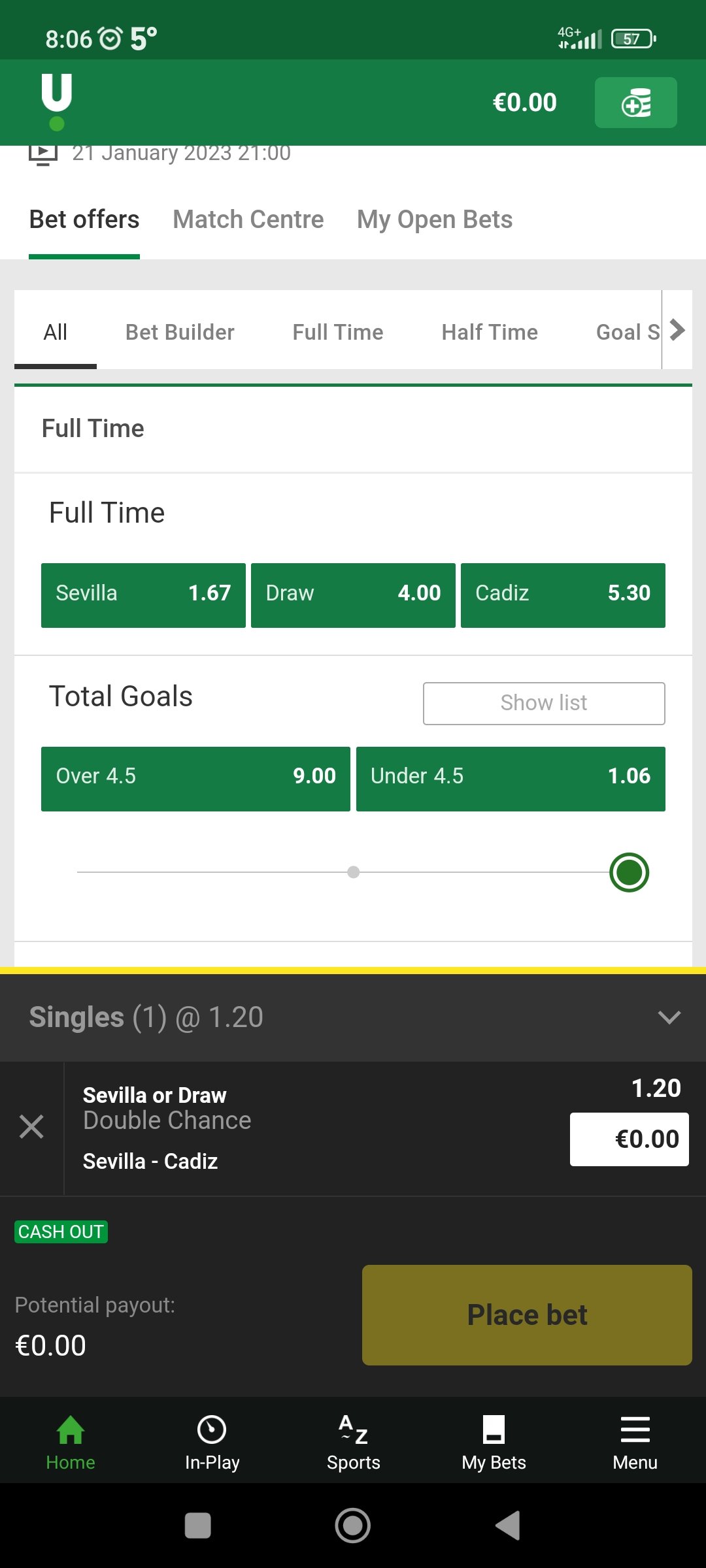Remove the Sevilla or Draw selection
The height and width of the screenshot is (1568, 706).
31,1126
